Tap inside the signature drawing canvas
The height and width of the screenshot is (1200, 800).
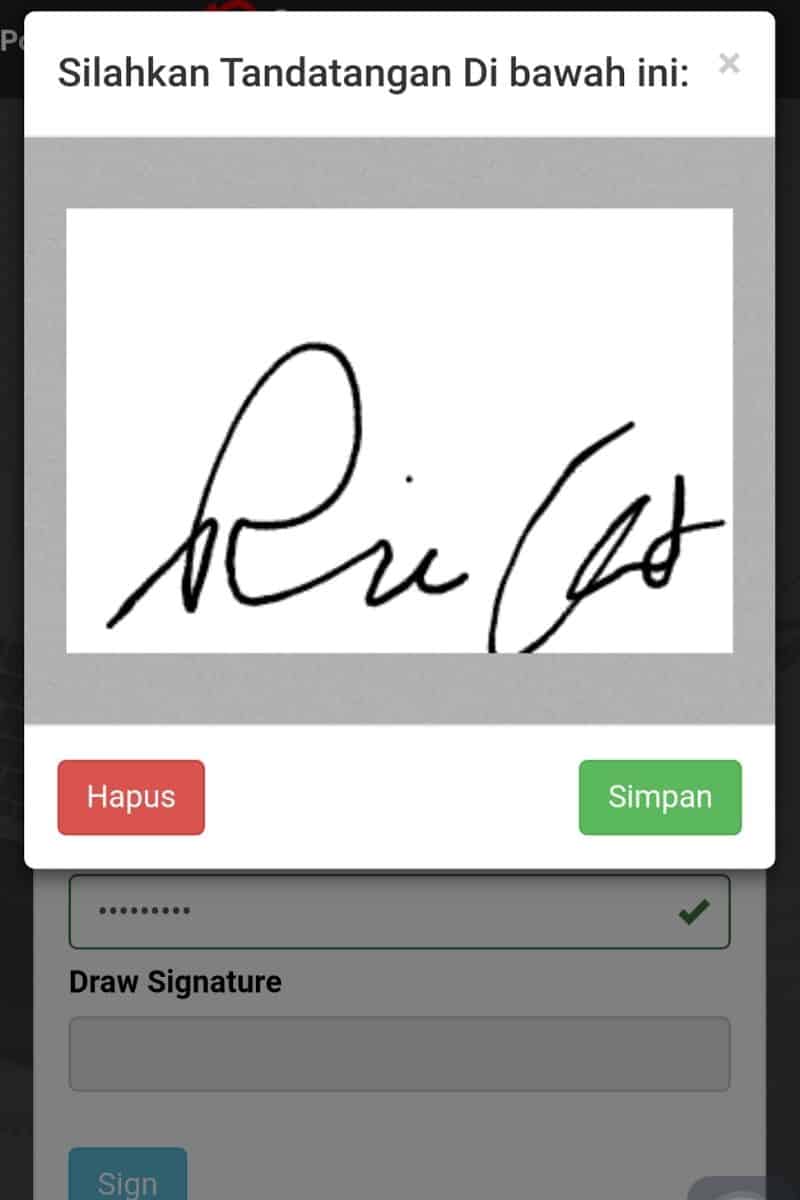pos(399,430)
